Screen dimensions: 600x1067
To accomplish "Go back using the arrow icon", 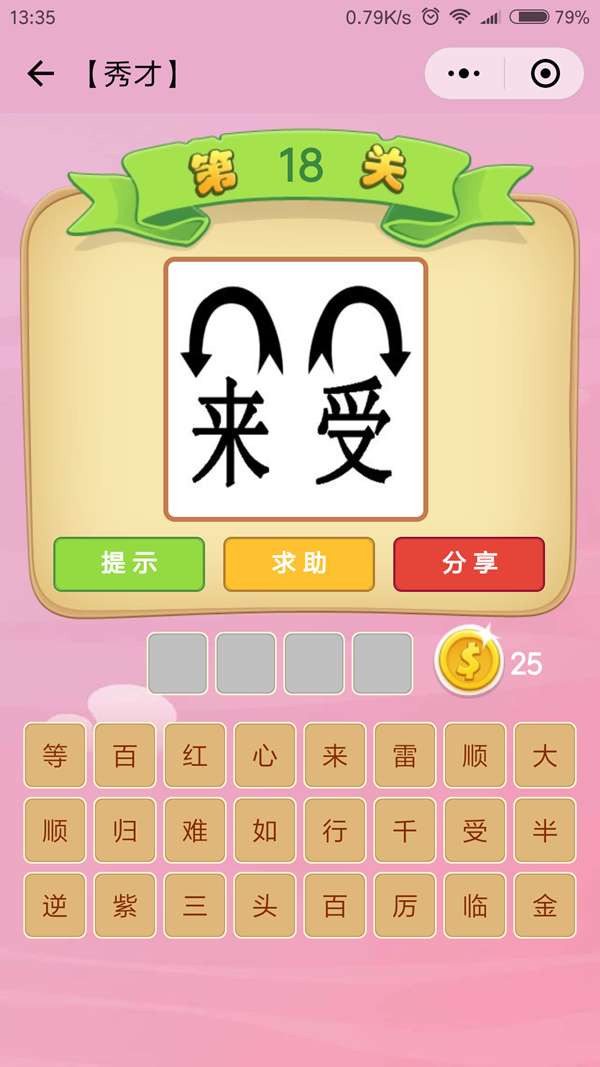I will [x=40, y=74].
